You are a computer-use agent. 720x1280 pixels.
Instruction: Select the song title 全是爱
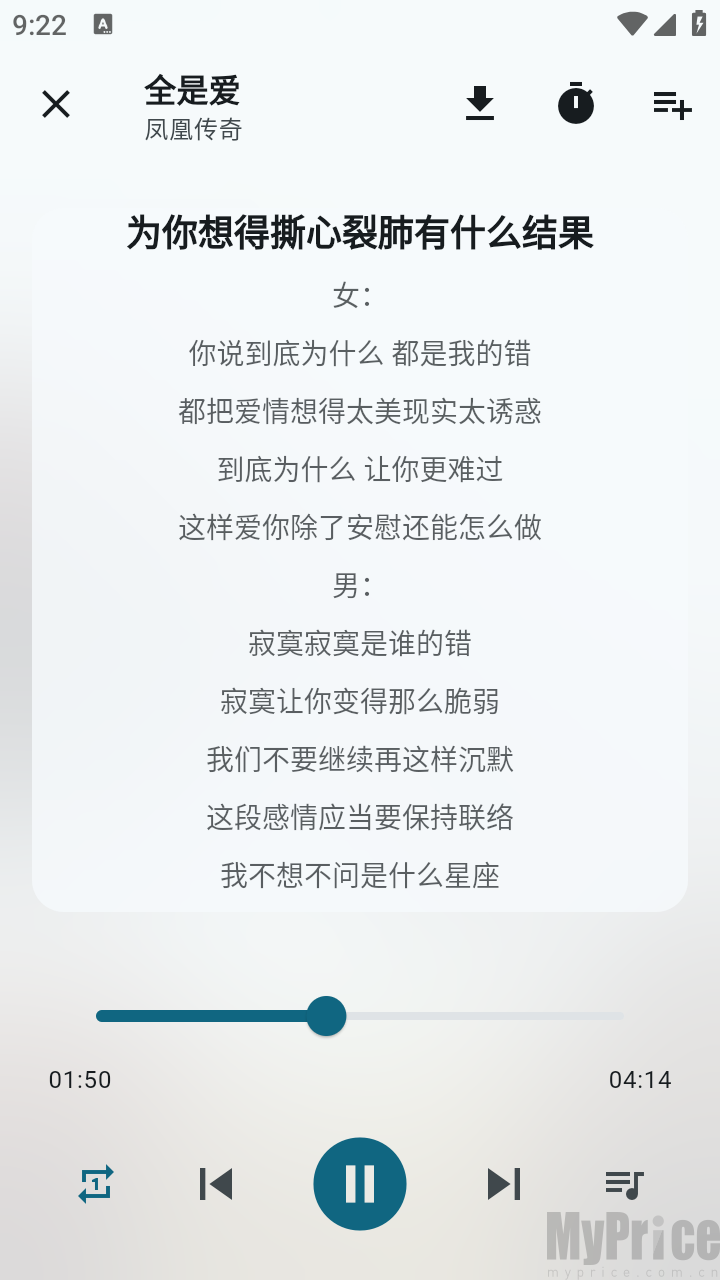(x=193, y=92)
